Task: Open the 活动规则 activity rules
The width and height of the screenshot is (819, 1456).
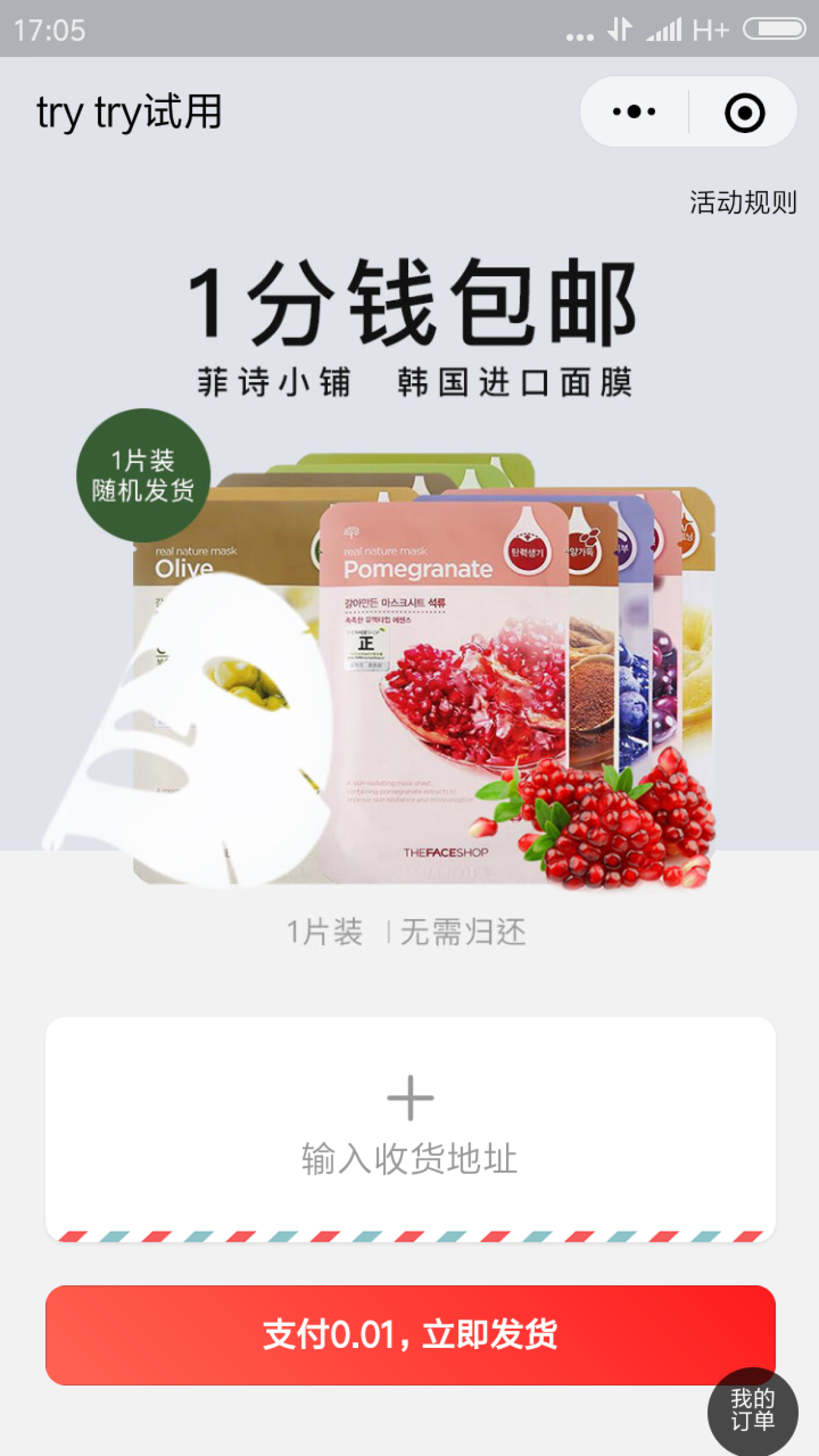Action: pyautogui.click(x=743, y=203)
